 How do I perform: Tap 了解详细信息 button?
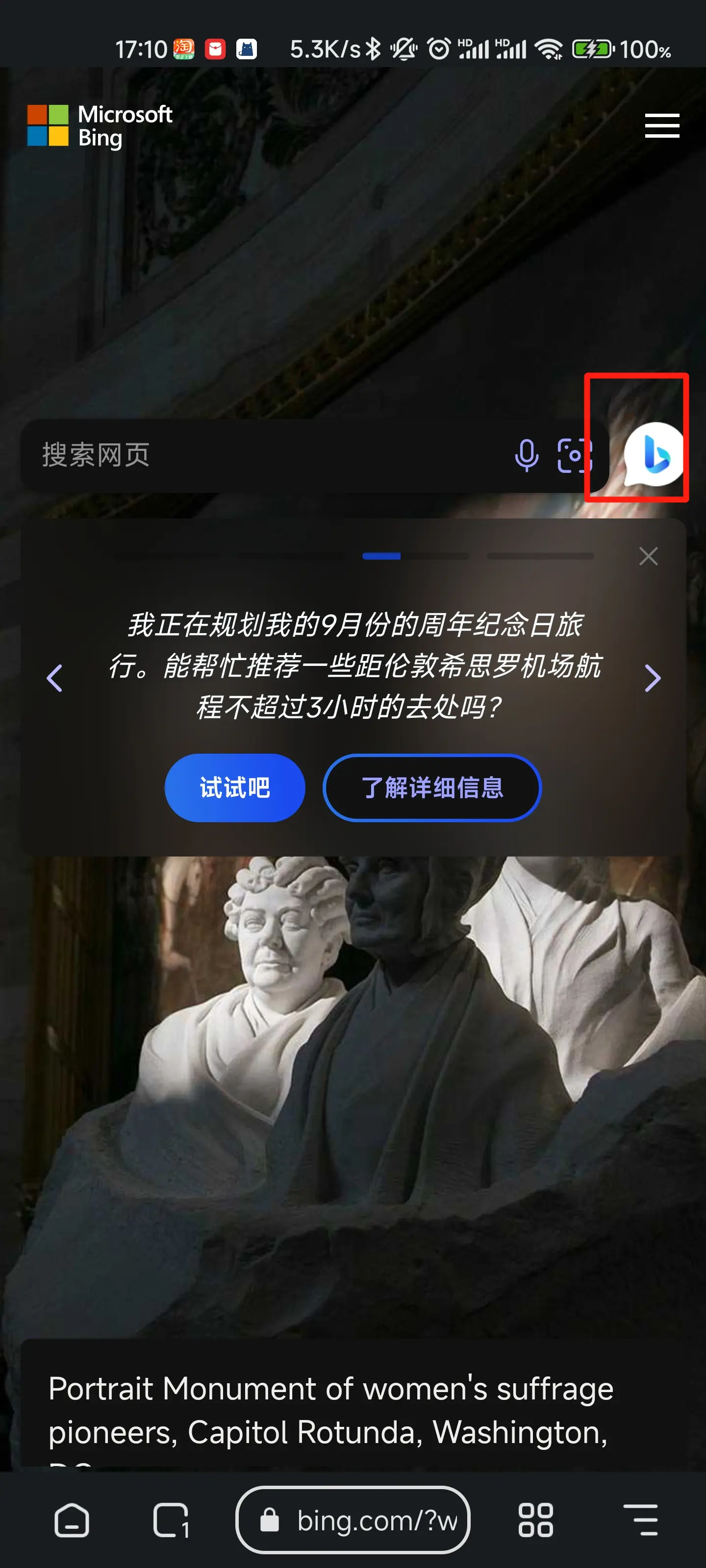click(x=431, y=787)
